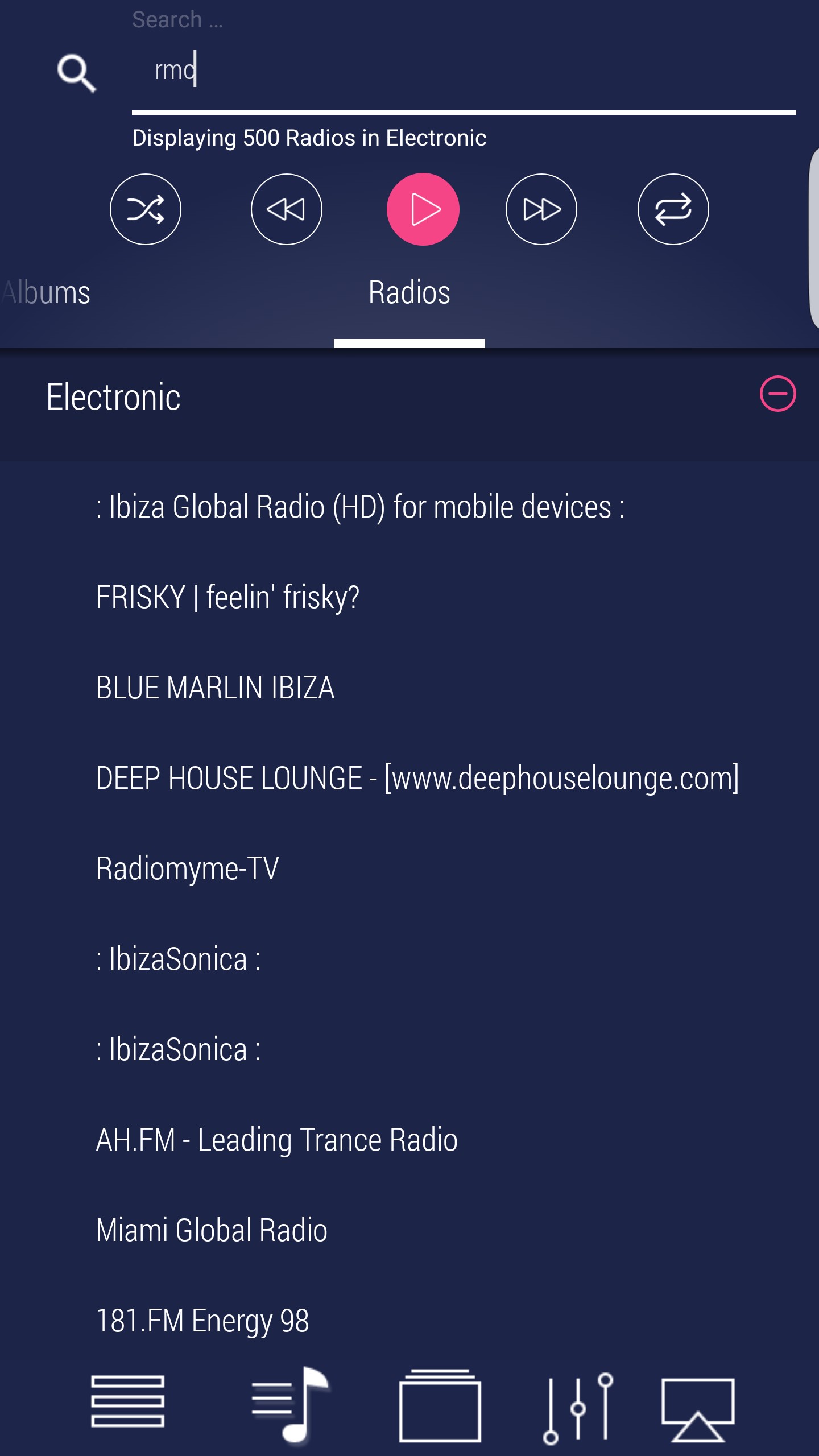This screenshot has width=819, height=1456.
Task: Start playback with the pink play button
Action: (x=423, y=209)
